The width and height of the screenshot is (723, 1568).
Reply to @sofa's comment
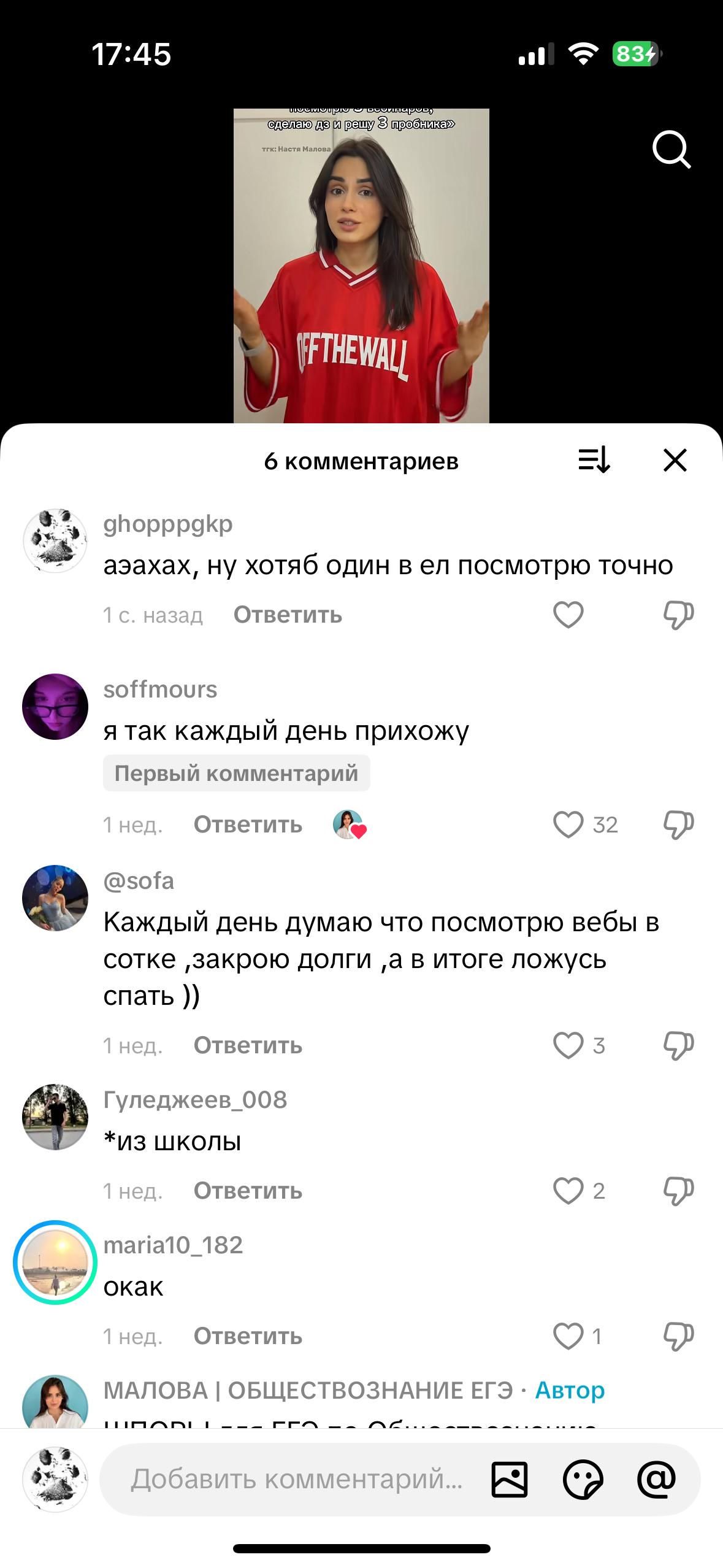tap(248, 1045)
